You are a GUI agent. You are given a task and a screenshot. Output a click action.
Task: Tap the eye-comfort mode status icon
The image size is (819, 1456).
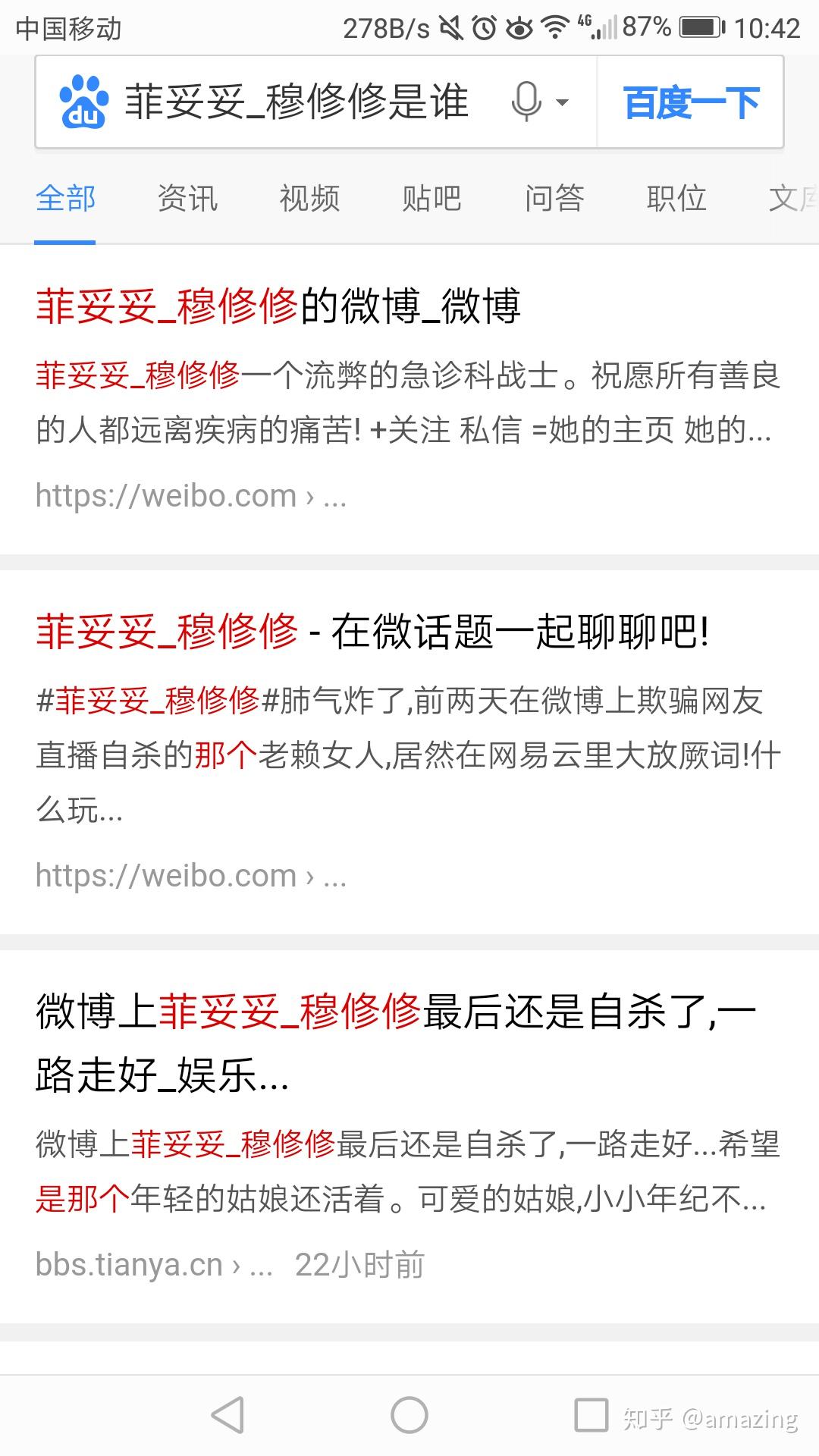tap(519, 25)
